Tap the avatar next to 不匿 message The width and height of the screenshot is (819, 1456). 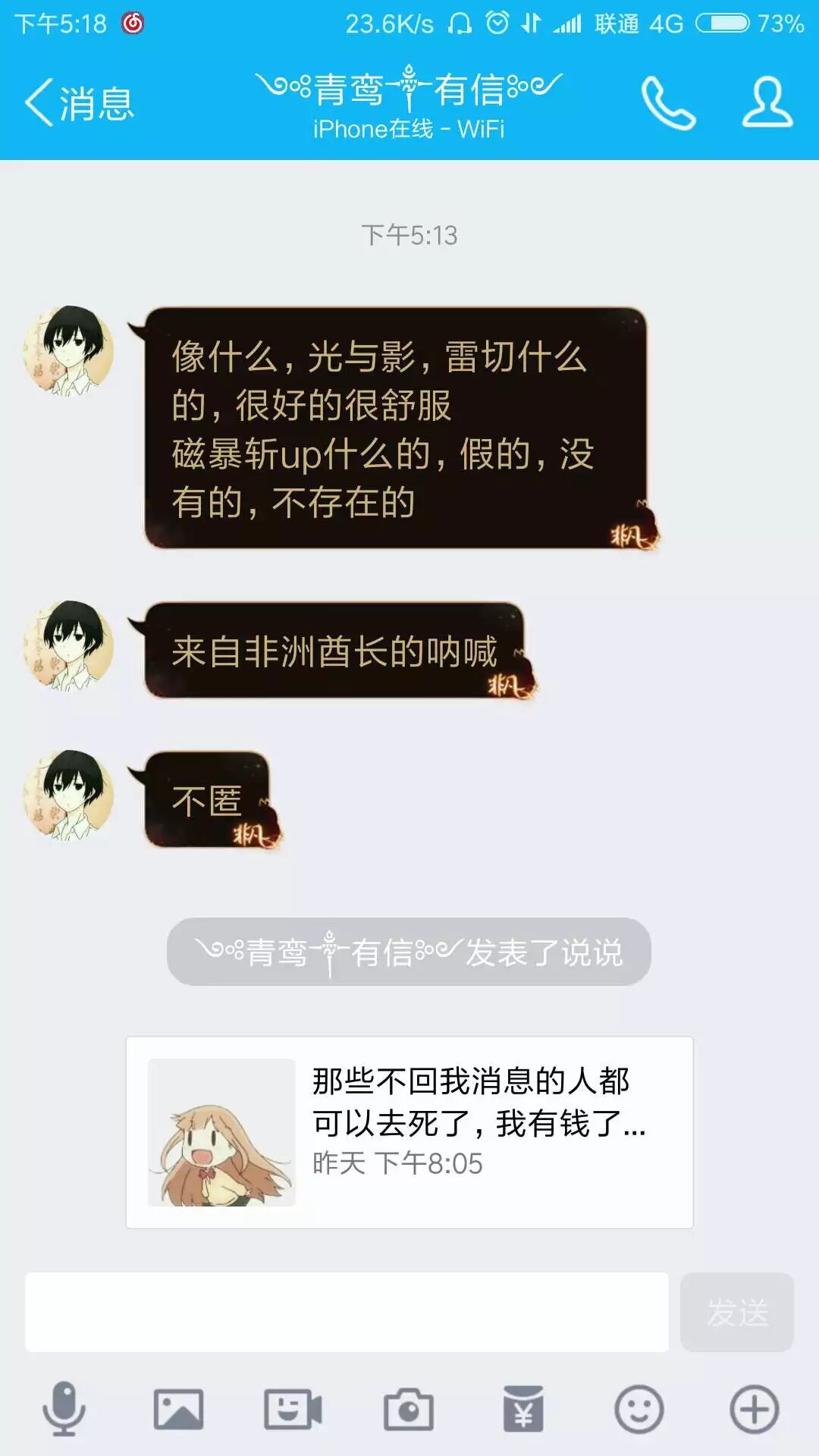70,795
